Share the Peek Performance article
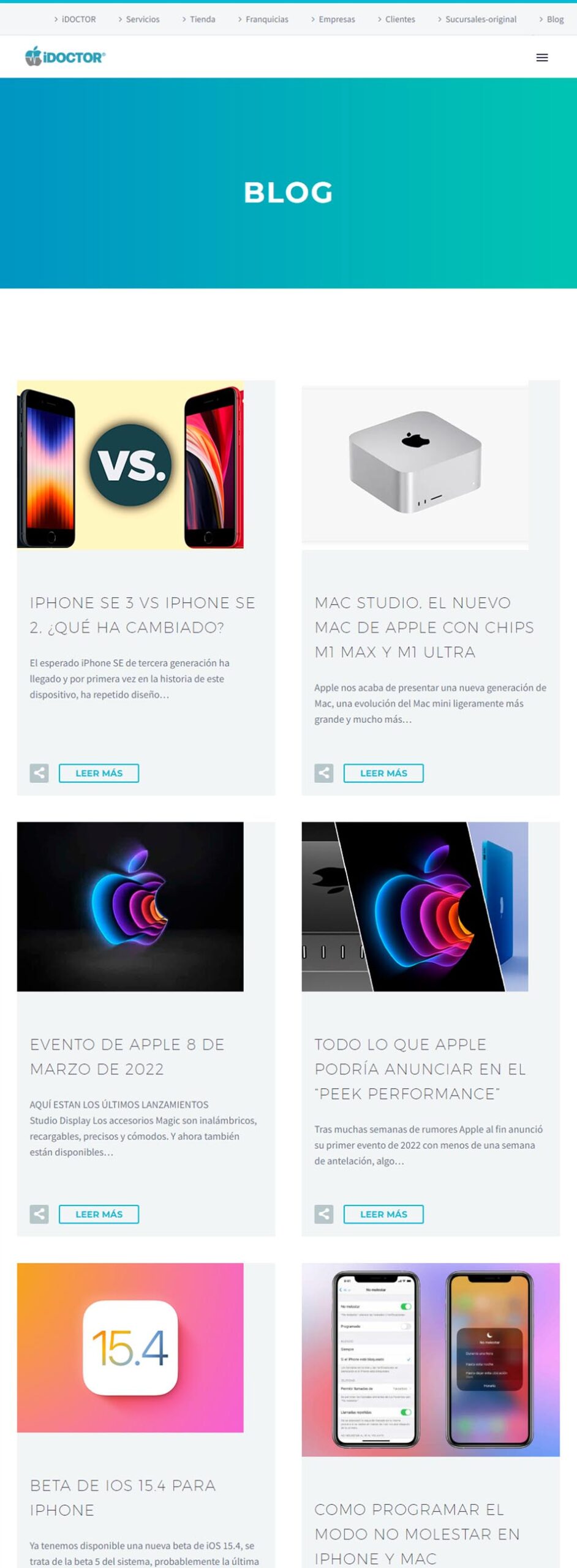The height and width of the screenshot is (1568, 577). pyautogui.click(x=324, y=1214)
